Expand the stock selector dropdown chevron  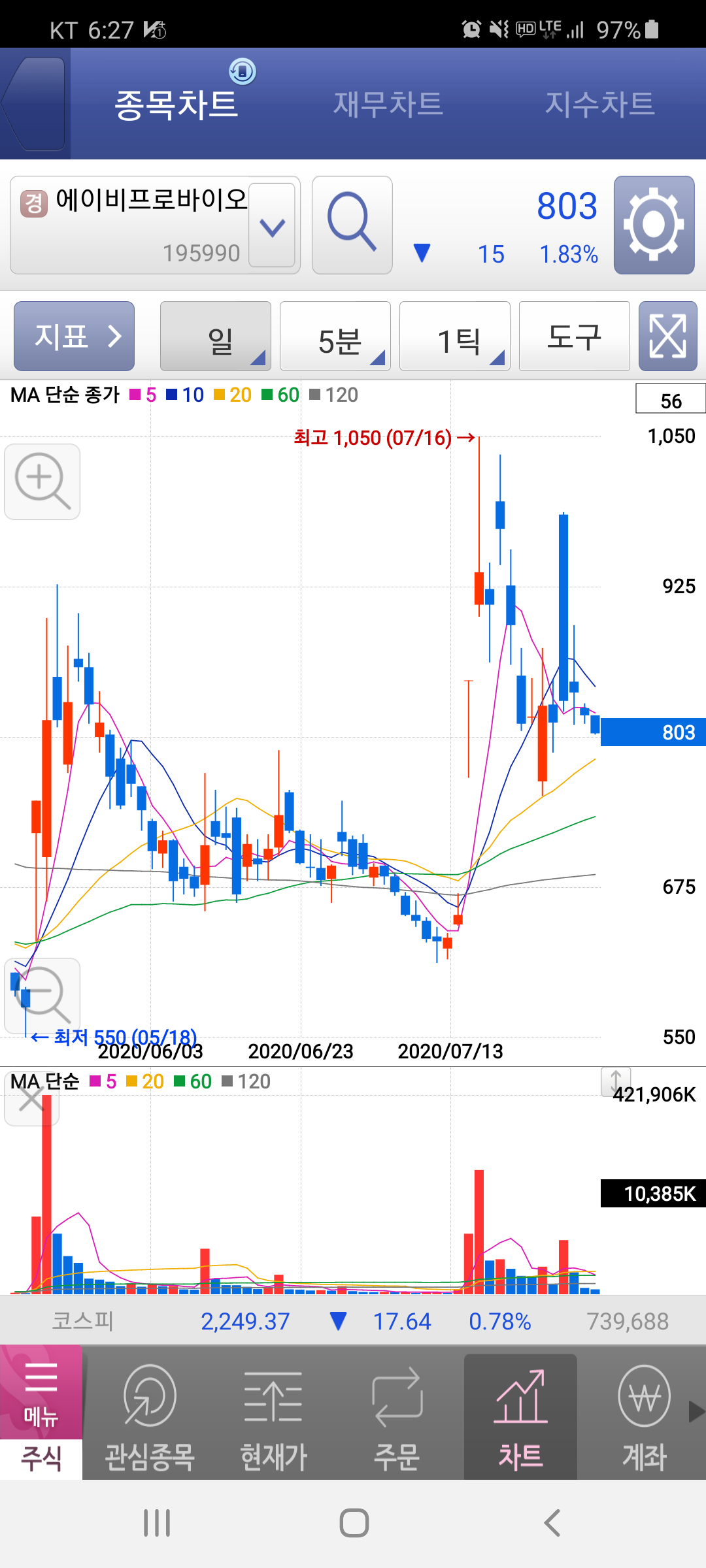[272, 226]
